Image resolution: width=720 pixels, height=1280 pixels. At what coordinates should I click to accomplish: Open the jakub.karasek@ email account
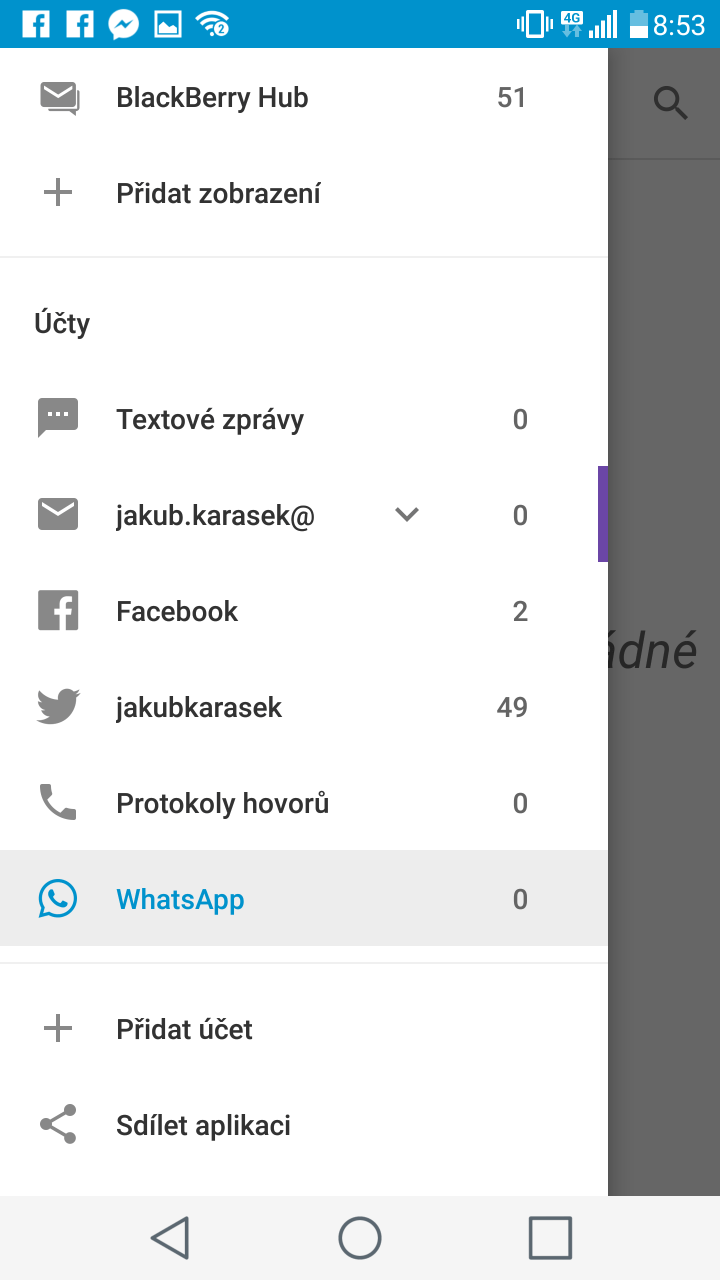[215, 515]
